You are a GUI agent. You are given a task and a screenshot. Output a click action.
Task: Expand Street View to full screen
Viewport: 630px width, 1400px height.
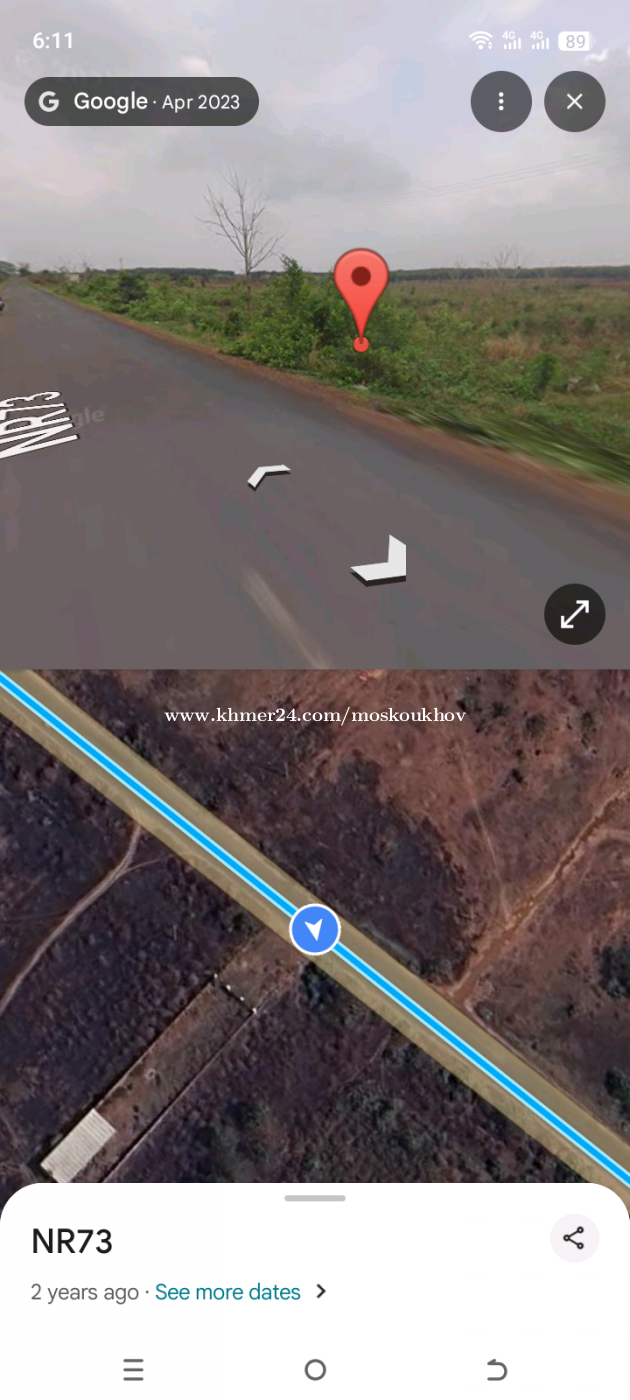point(574,614)
